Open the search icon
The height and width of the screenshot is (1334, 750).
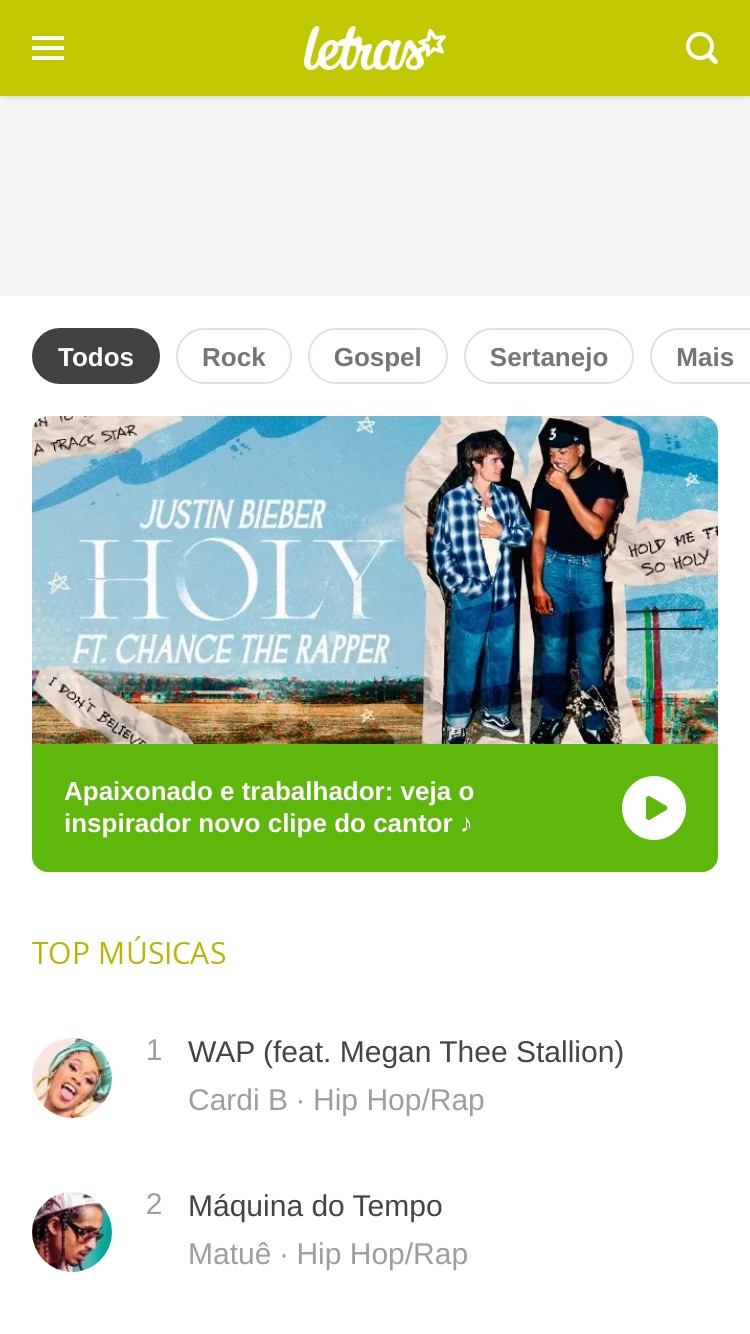(702, 48)
